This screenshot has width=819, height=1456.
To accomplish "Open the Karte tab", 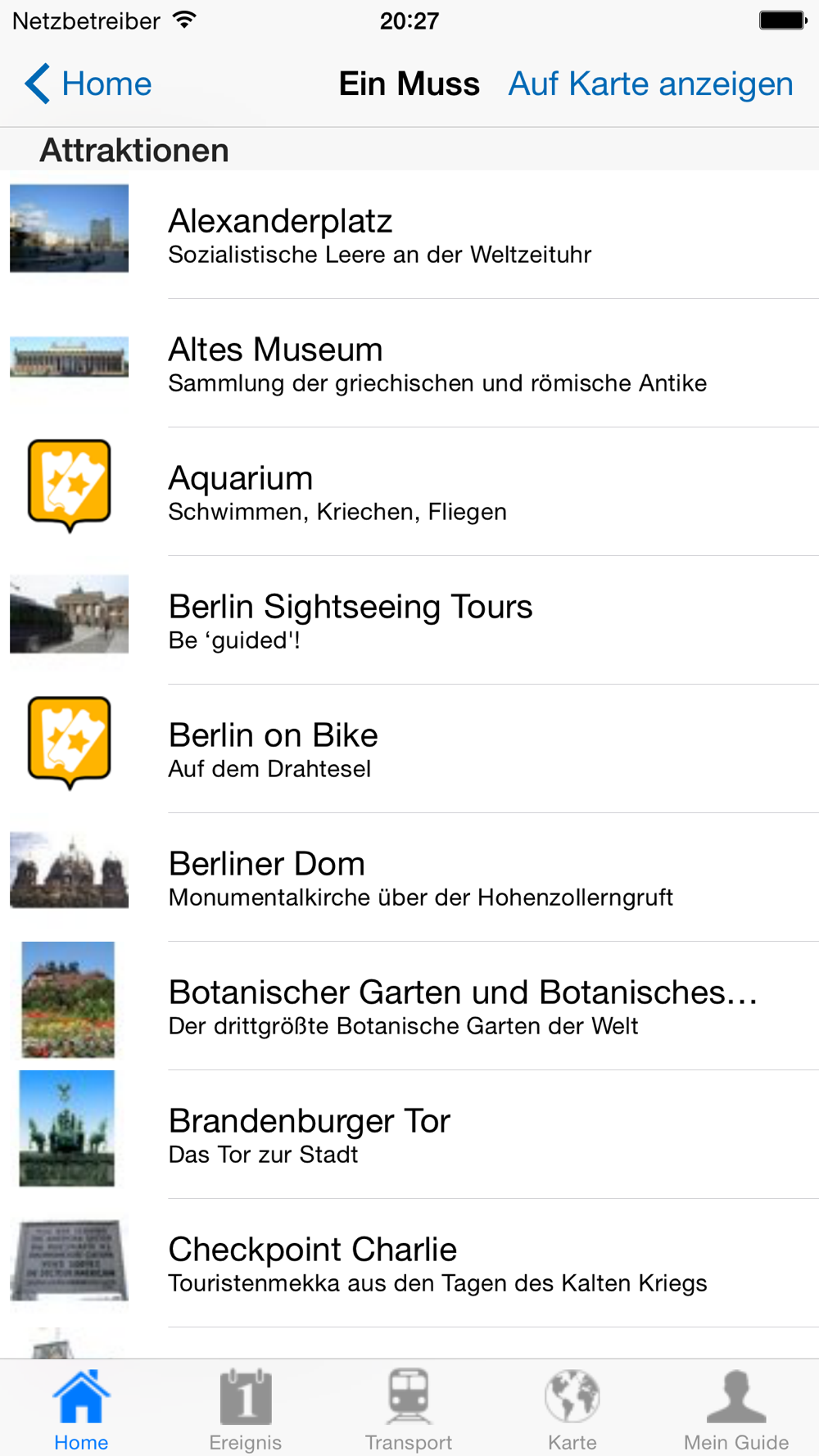I will coord(572,1409).
